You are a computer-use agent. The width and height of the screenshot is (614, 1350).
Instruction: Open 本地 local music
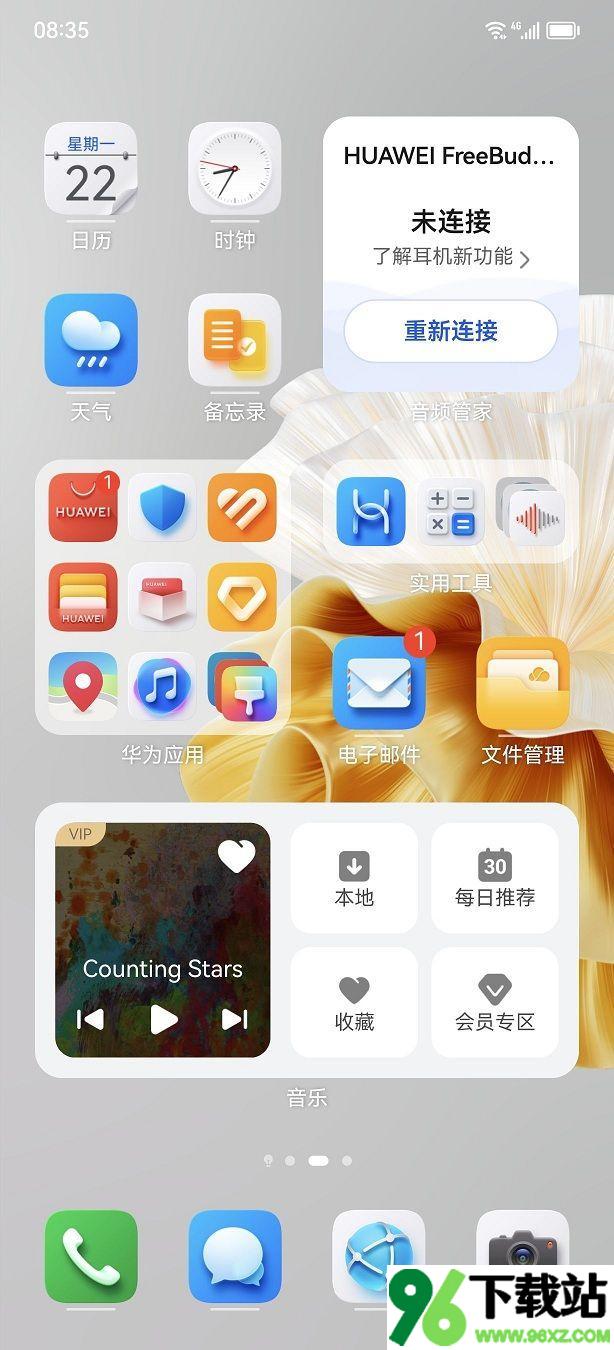click(354, 878)
